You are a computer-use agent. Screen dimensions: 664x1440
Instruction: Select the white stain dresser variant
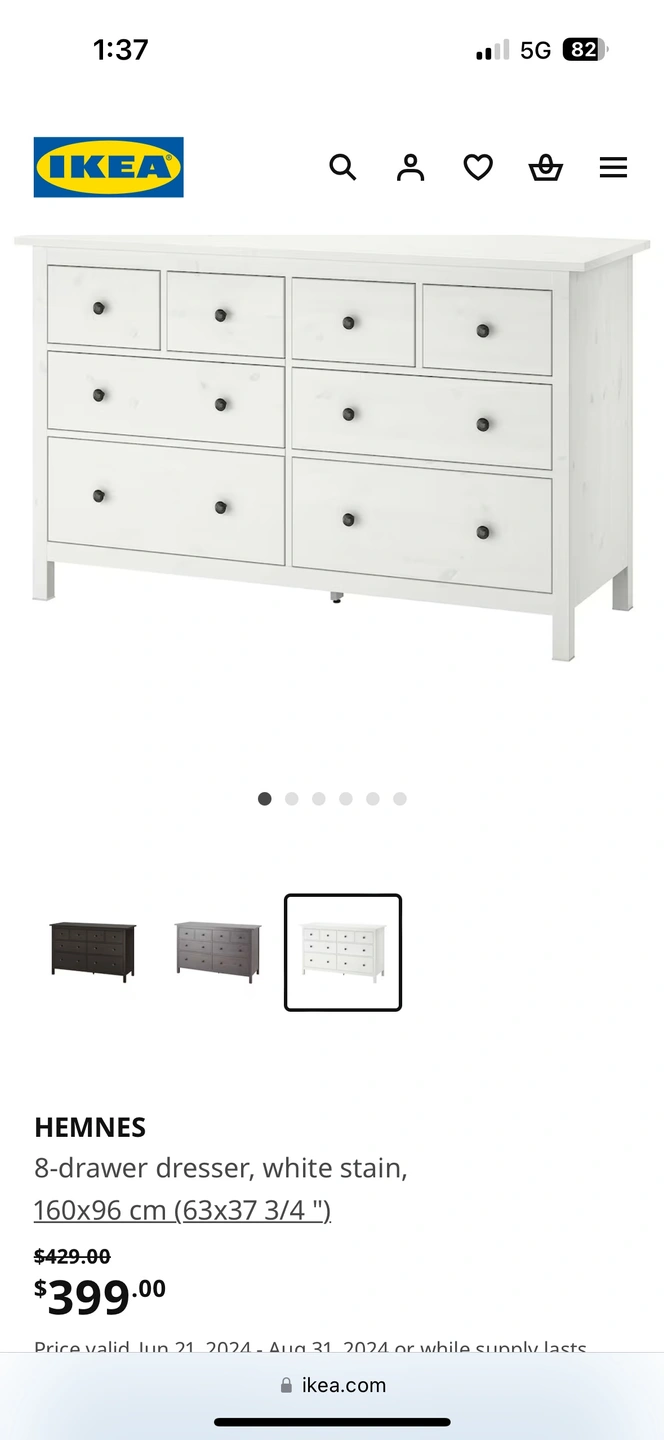[x=343, y=952]
